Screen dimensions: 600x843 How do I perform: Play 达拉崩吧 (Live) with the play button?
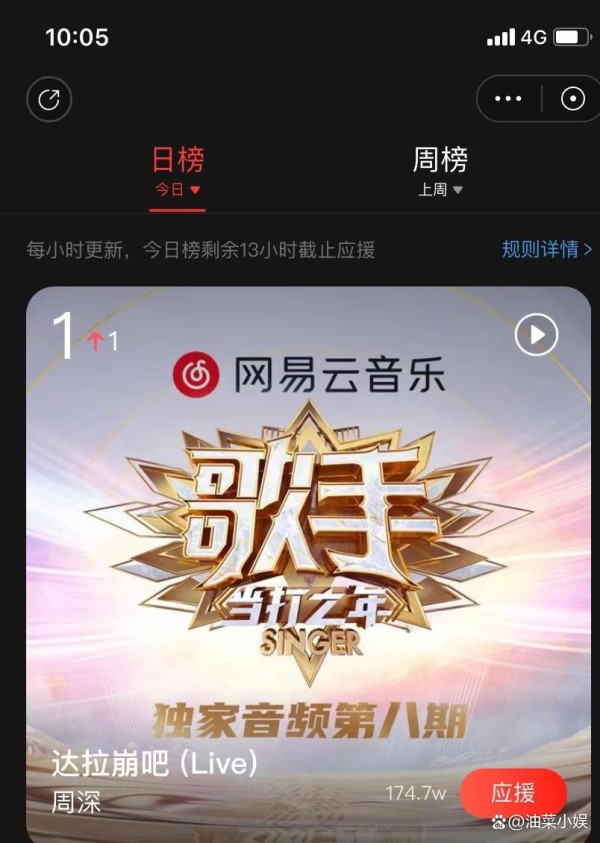click(x=536, y=336)
